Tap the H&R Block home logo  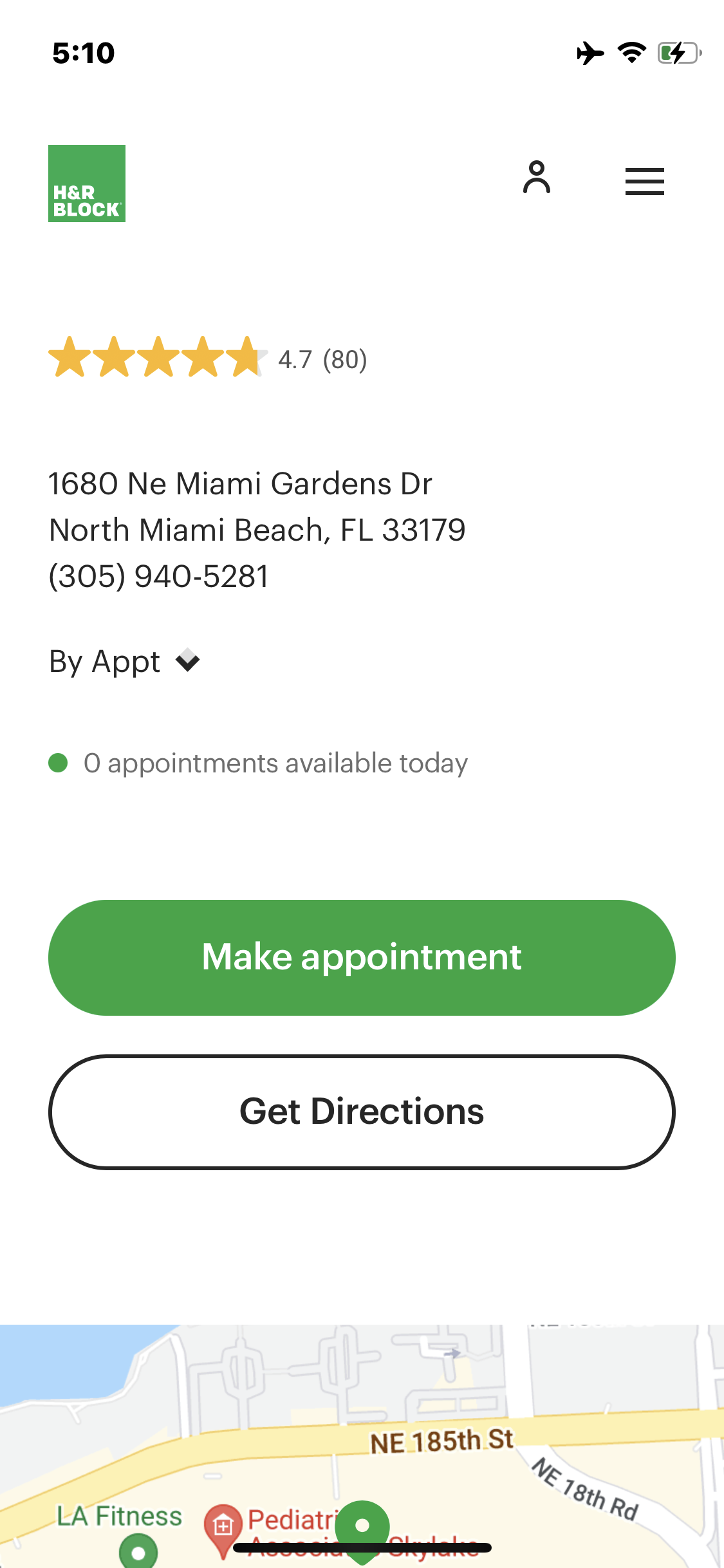[87, 183]
